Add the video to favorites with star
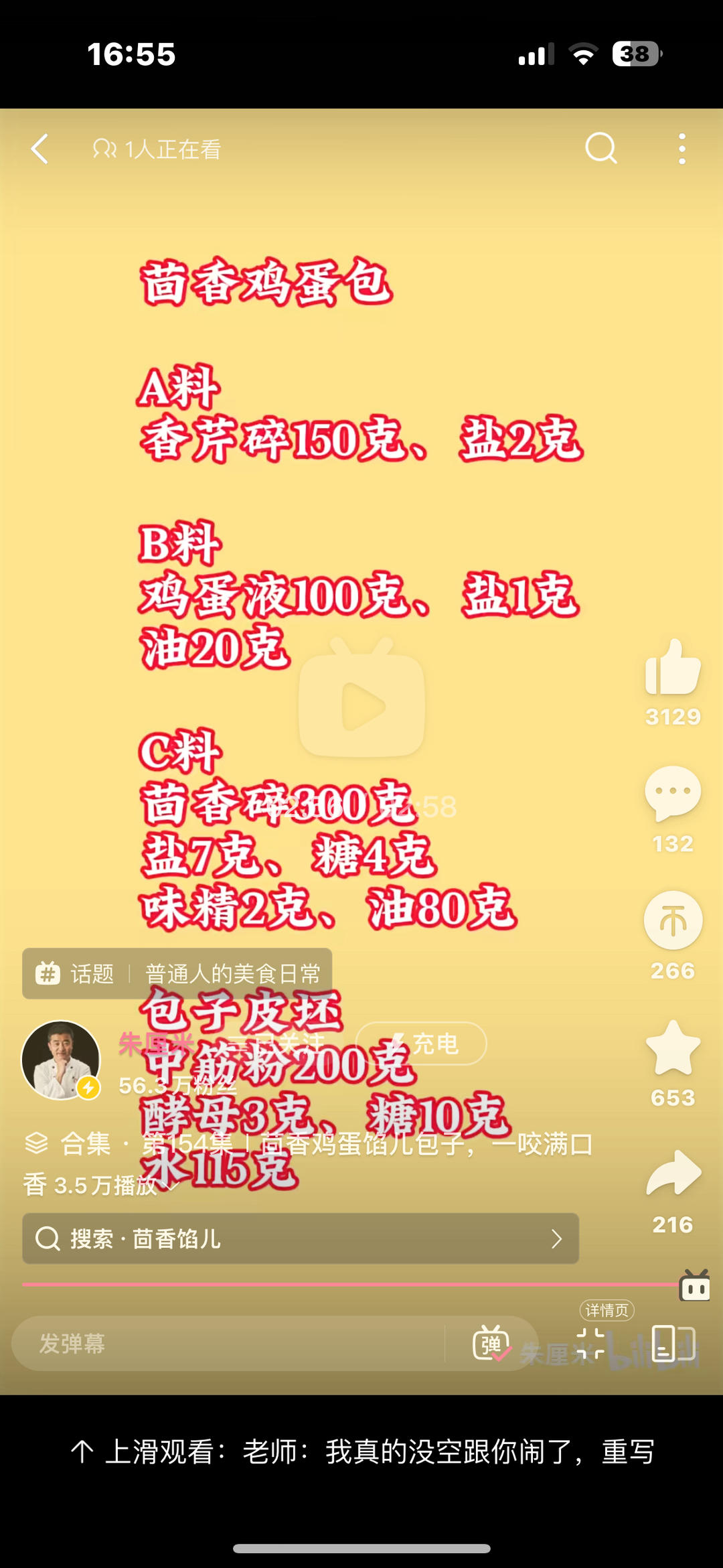723x1568 pixels. 673,1048
